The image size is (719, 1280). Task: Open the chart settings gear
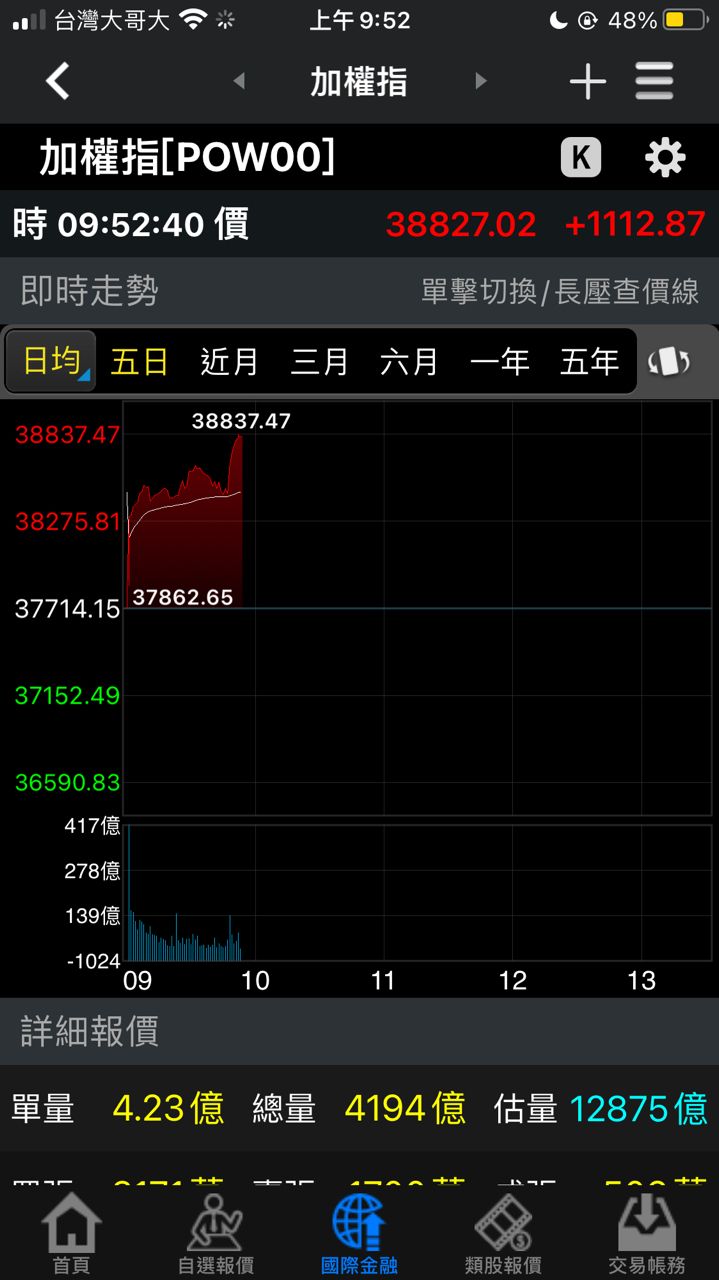click(665, 158)
